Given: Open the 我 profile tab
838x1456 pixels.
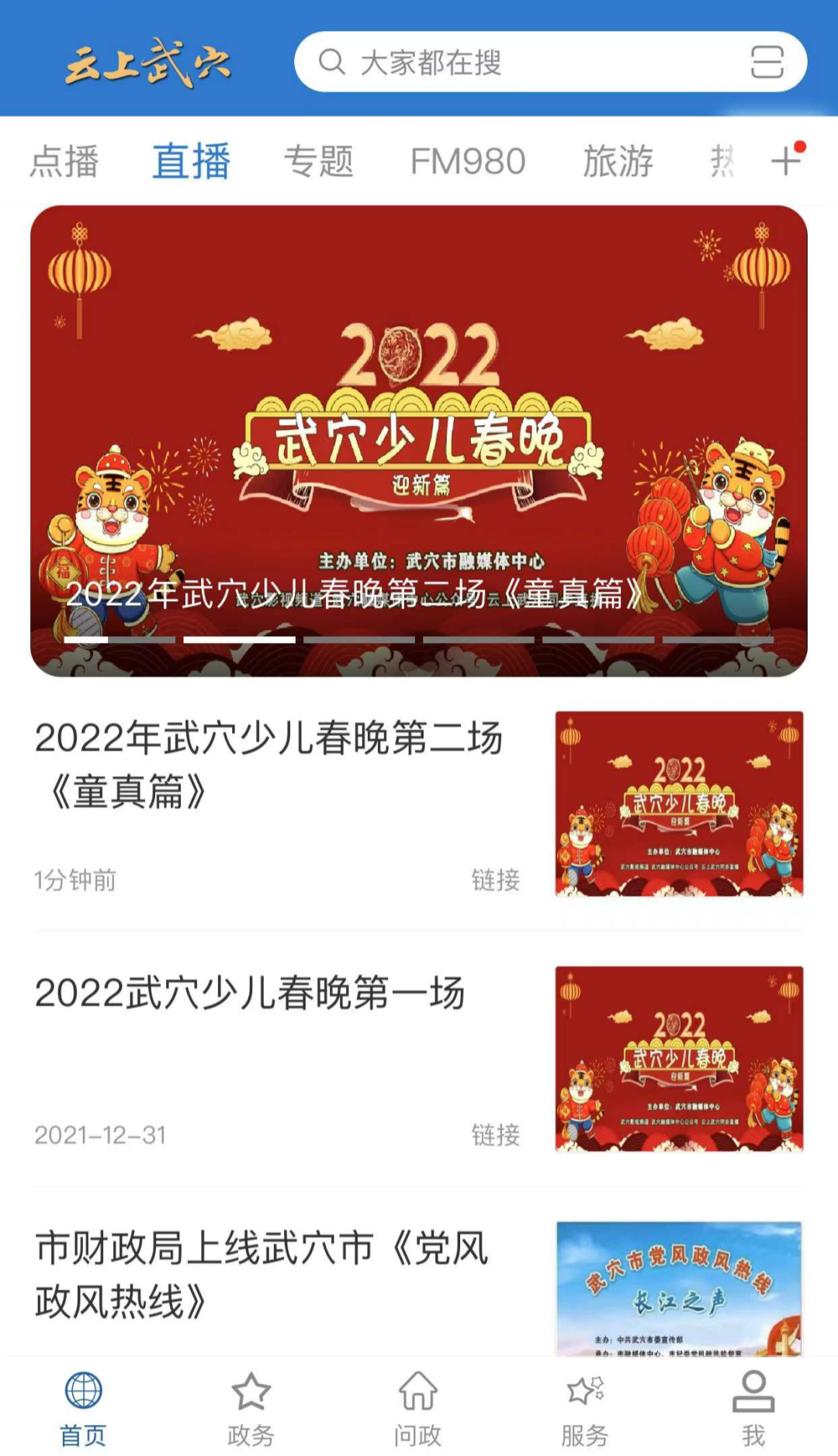Looking at the screenshot, I should coord(753,1409).
